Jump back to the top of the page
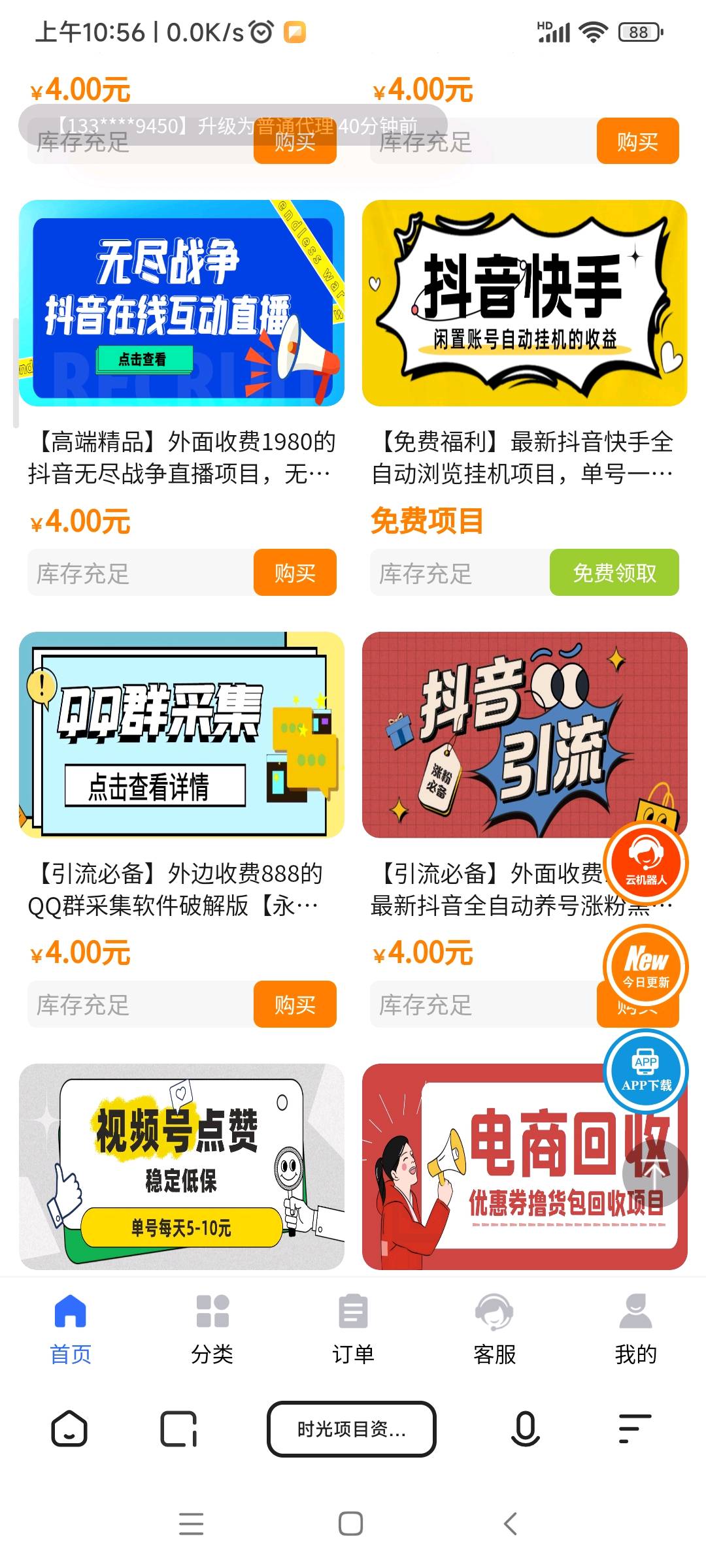The height and width of the screenshot is (1568, 706). coord(655,1174)
